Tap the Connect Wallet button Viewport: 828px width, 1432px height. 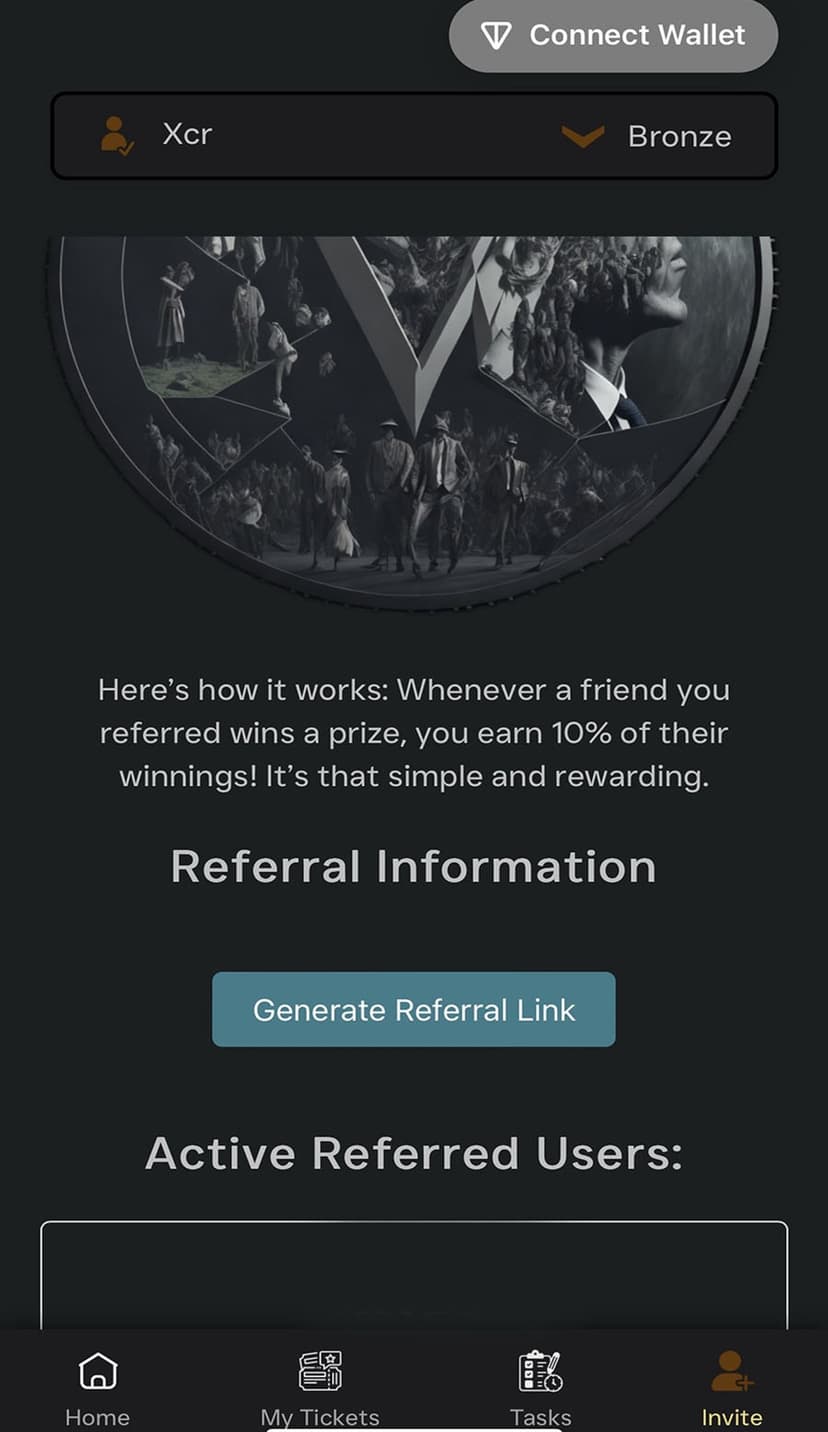point(613,36)
